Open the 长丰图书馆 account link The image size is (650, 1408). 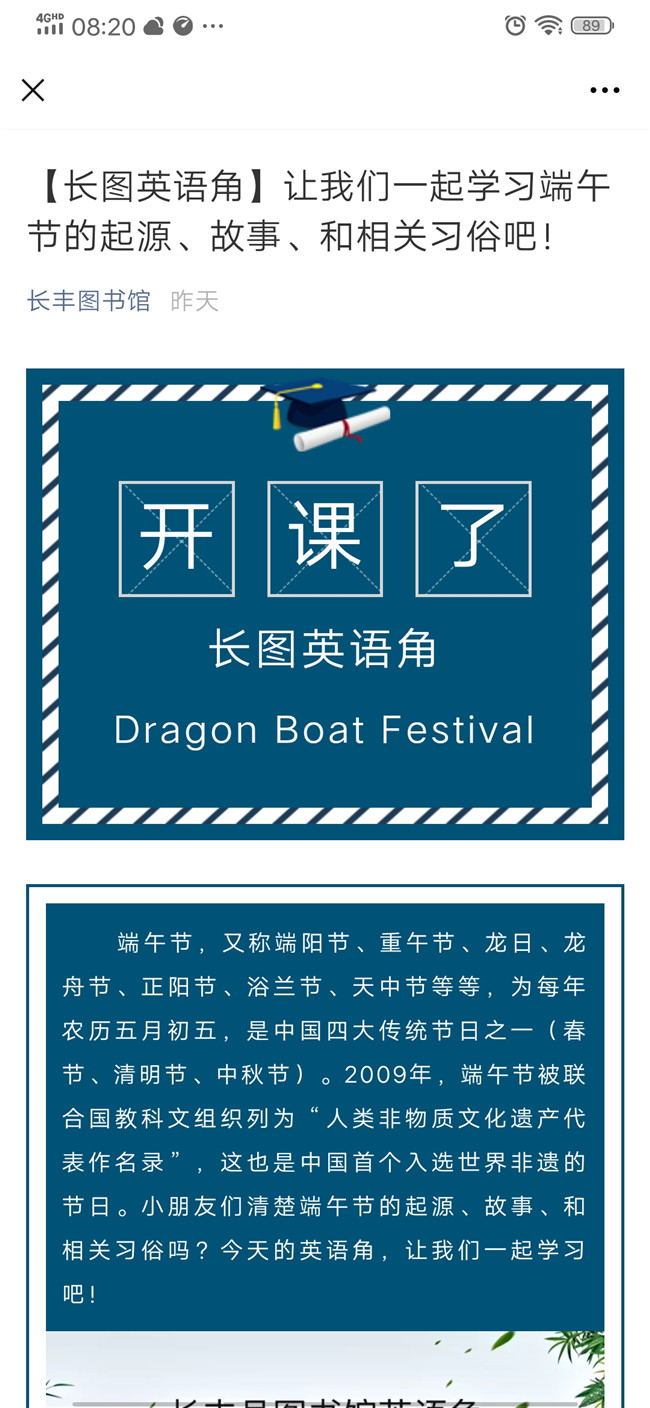(88, 301)
